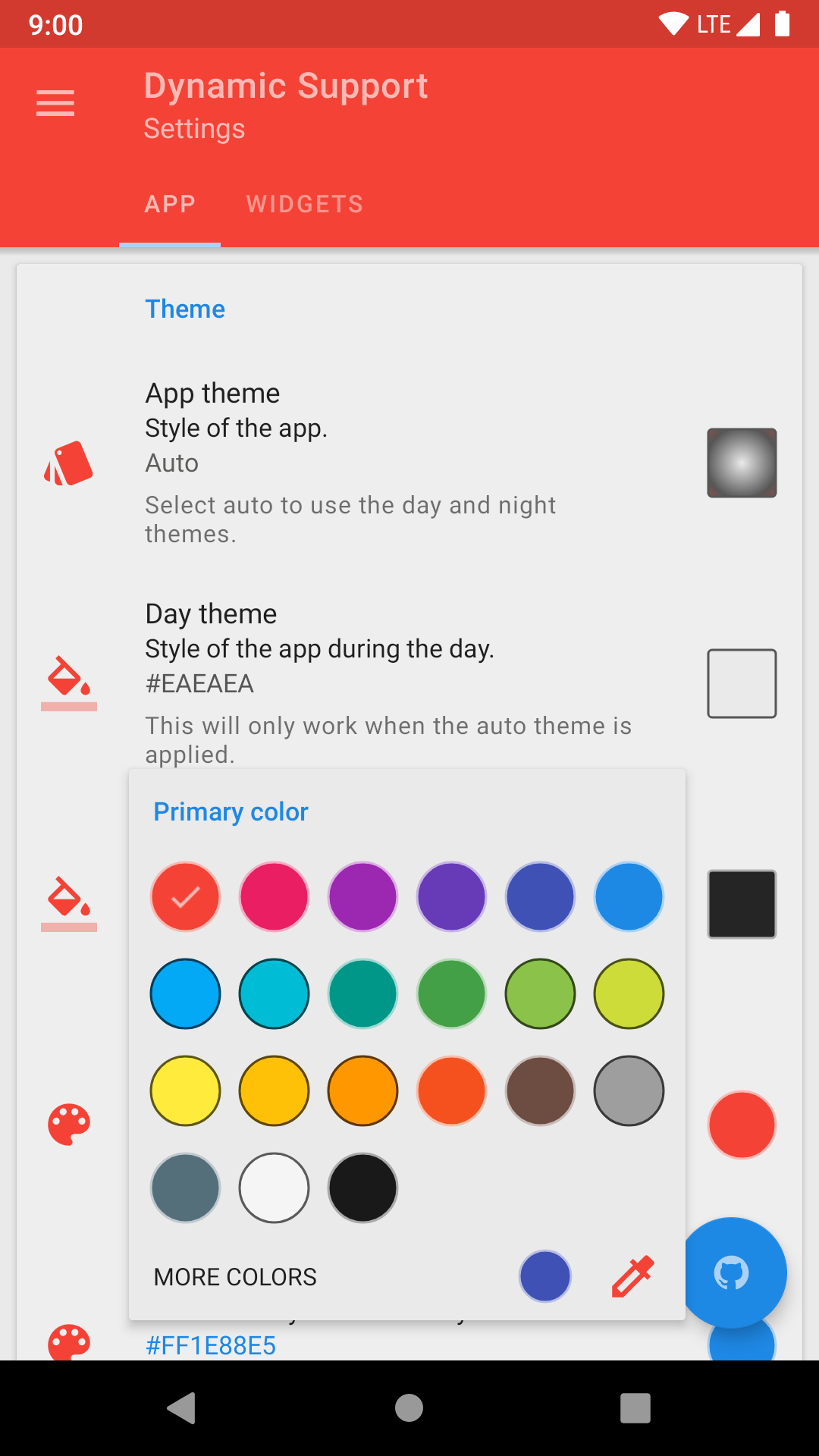
Task: Go back with the system back button
Action: pos(182,1408)
